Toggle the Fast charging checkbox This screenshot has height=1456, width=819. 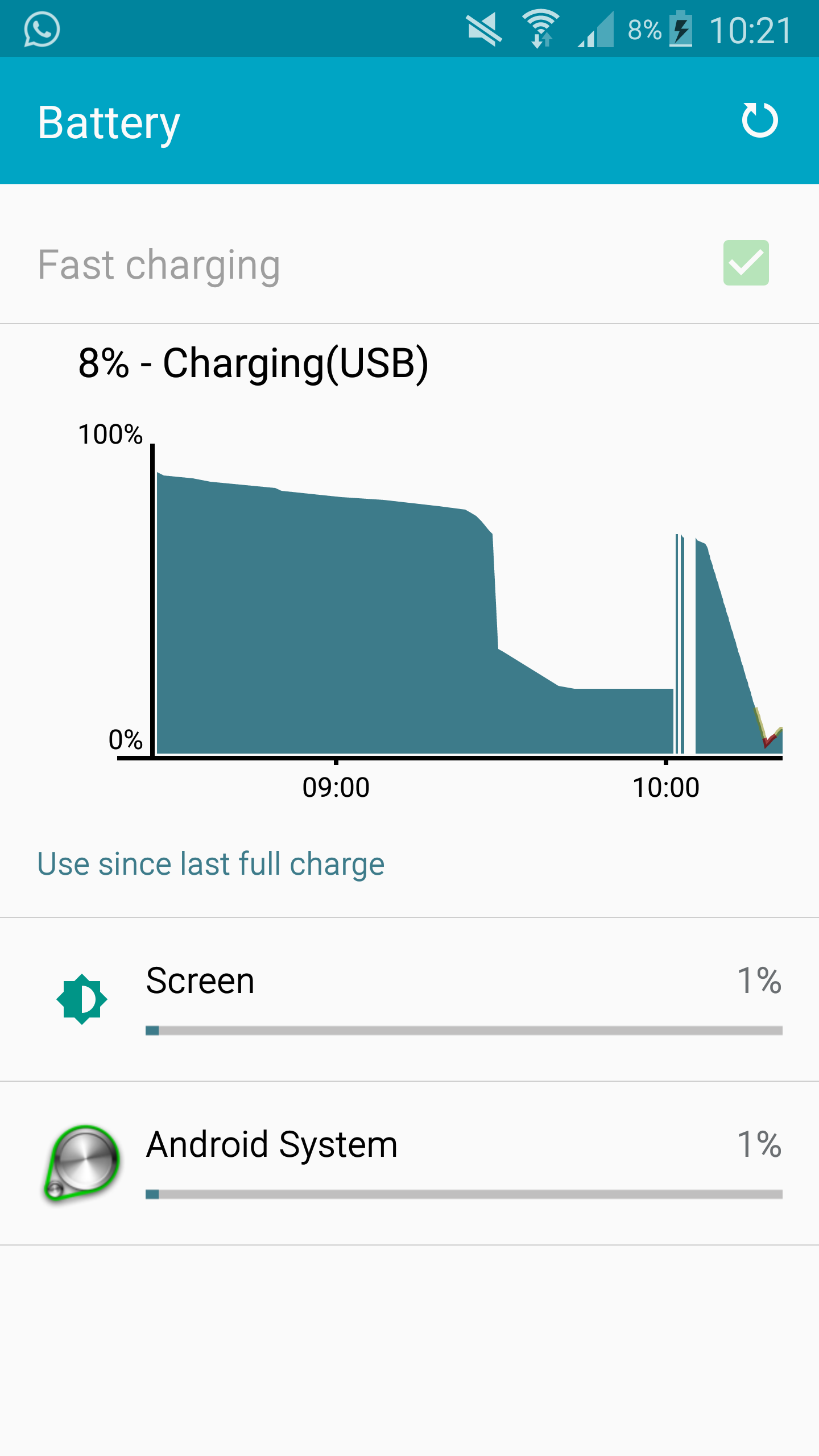coord(746,263)
